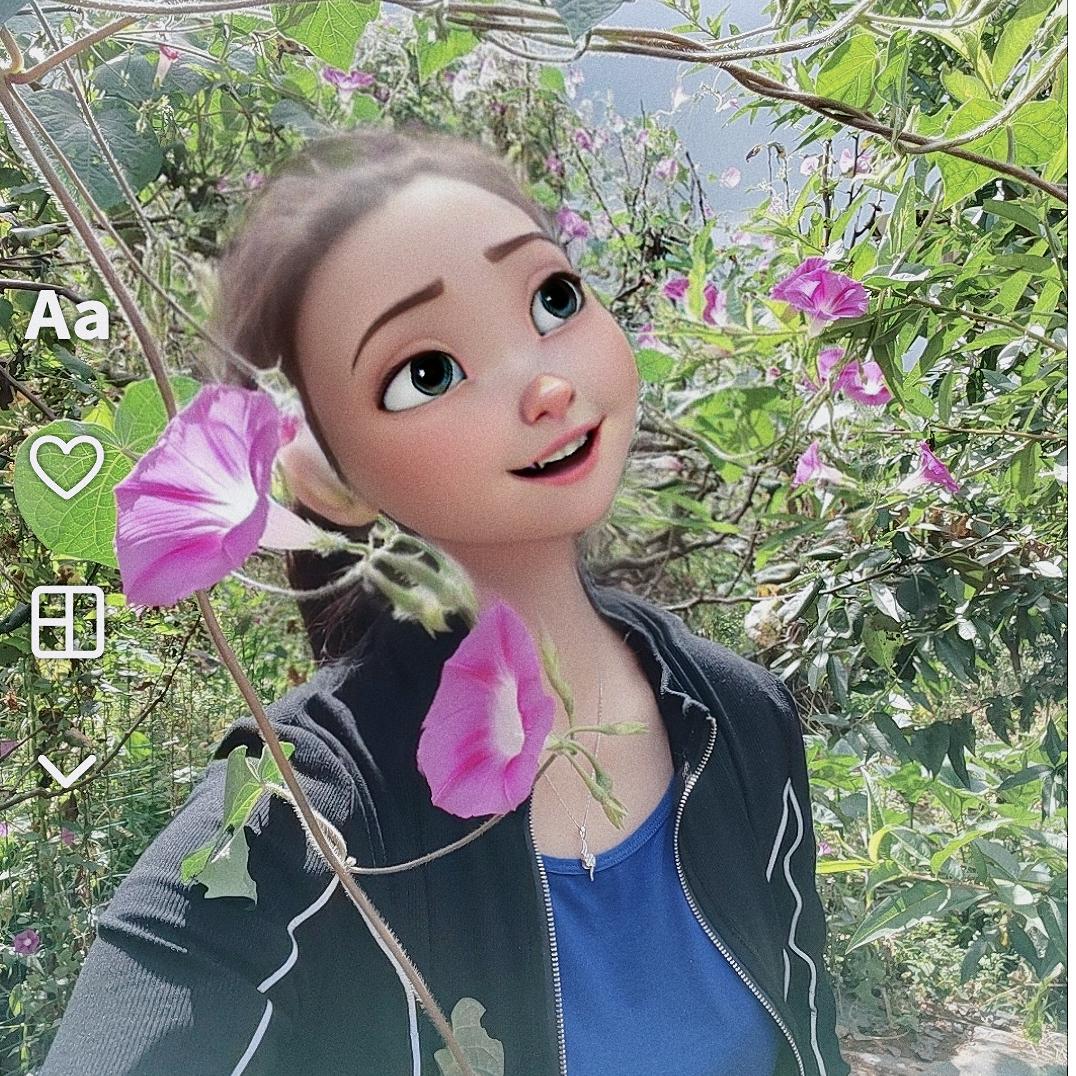
Task: Collapse the side tools with down chevron
Action: coord(67,771)
